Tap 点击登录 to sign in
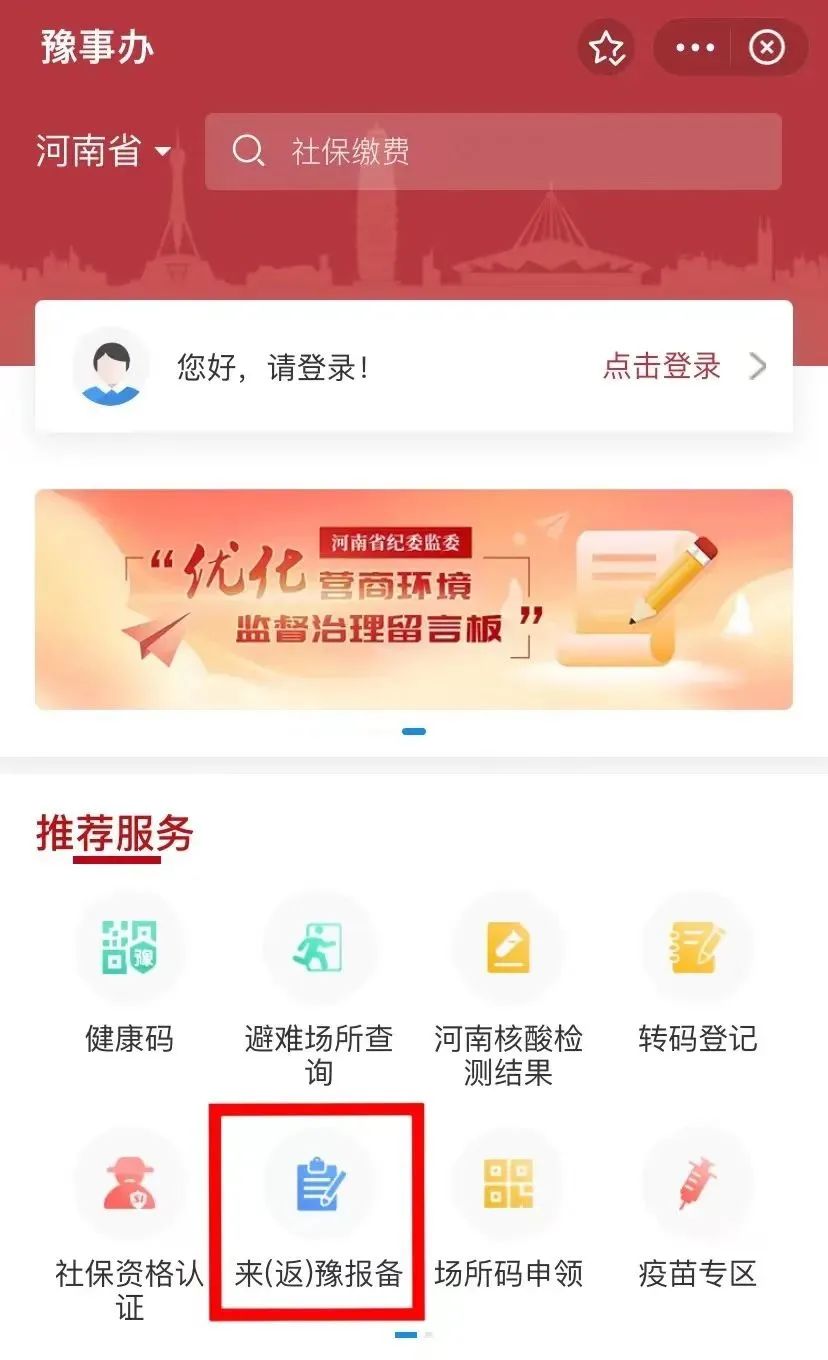 point(662,366)
